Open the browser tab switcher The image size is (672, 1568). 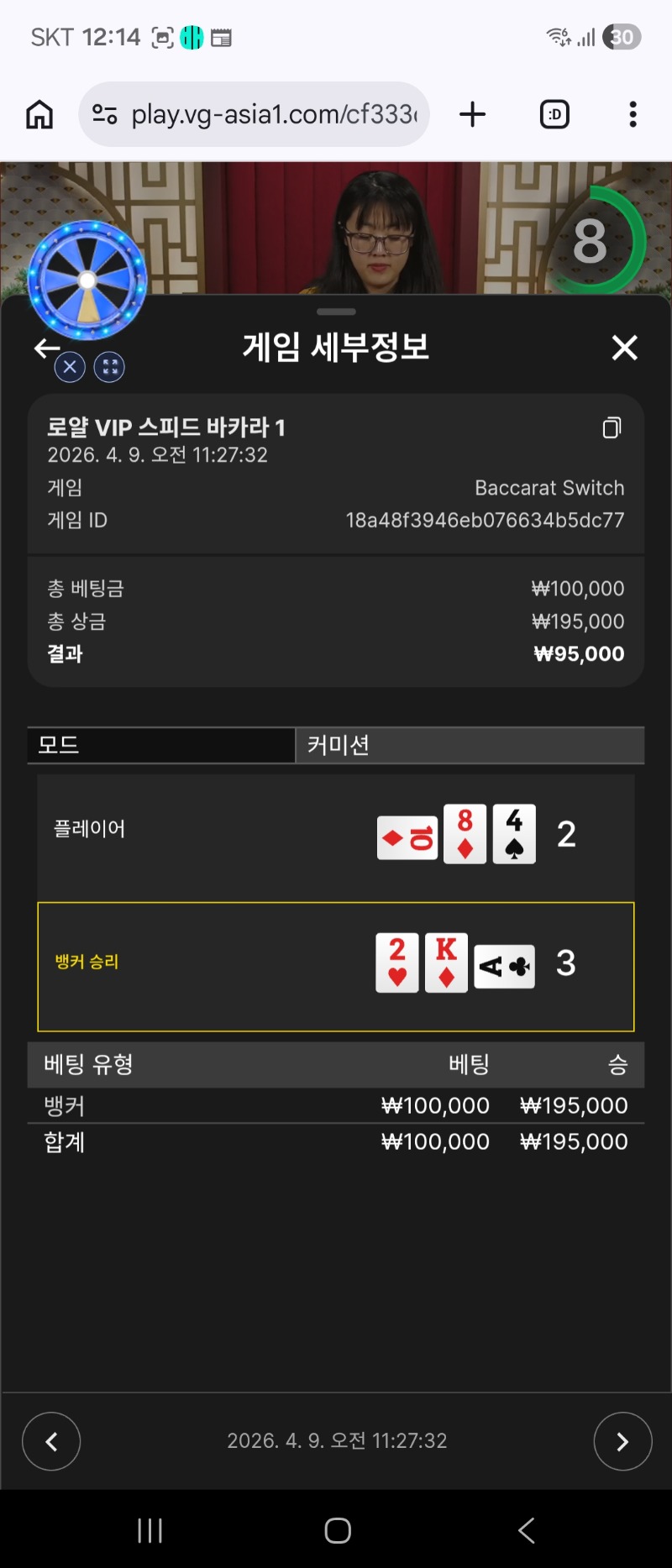(x=554, y=114)
